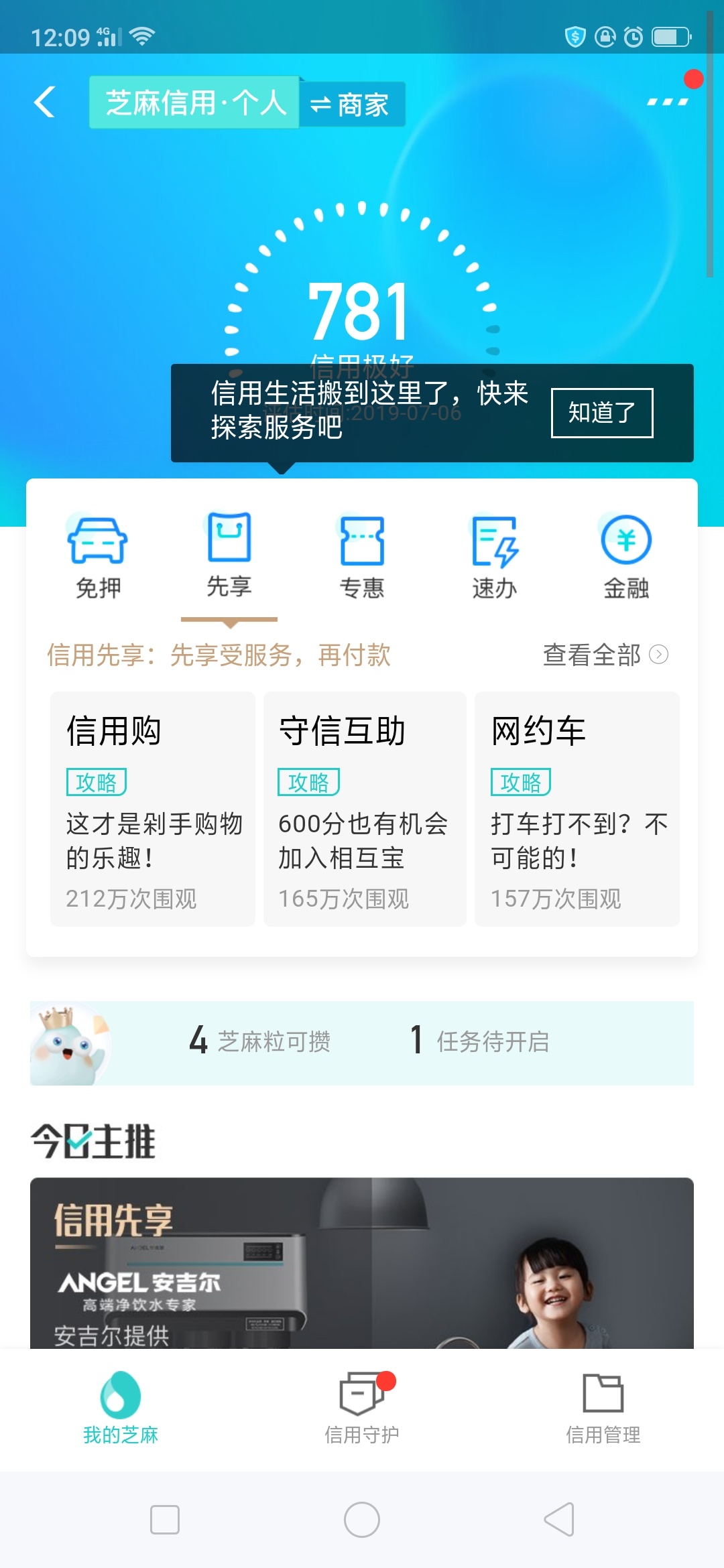
Task: Open the three-dot overflow menu
Action: (x=668, y=102)
